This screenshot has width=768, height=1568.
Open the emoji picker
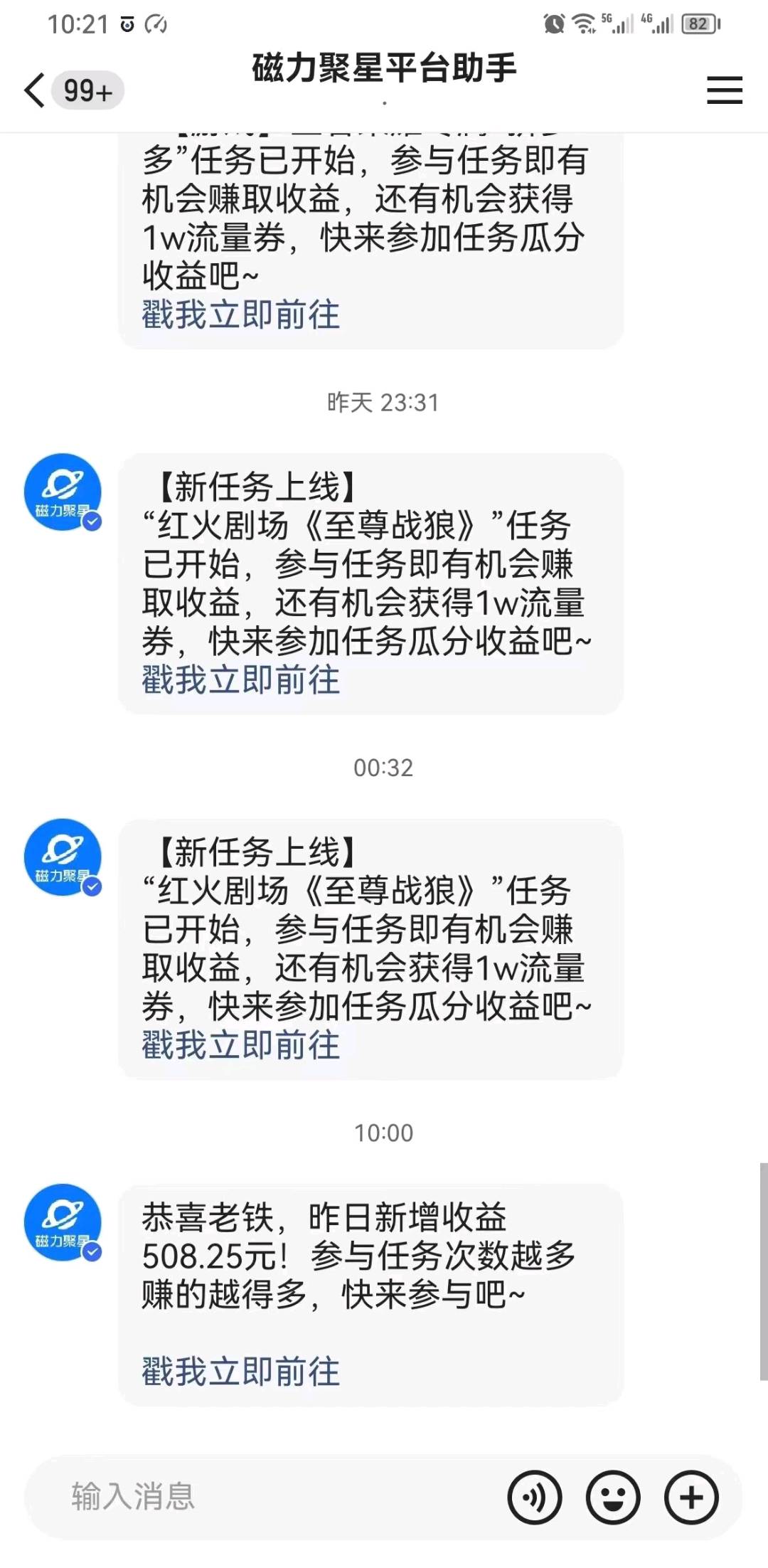click(613, 1497)
